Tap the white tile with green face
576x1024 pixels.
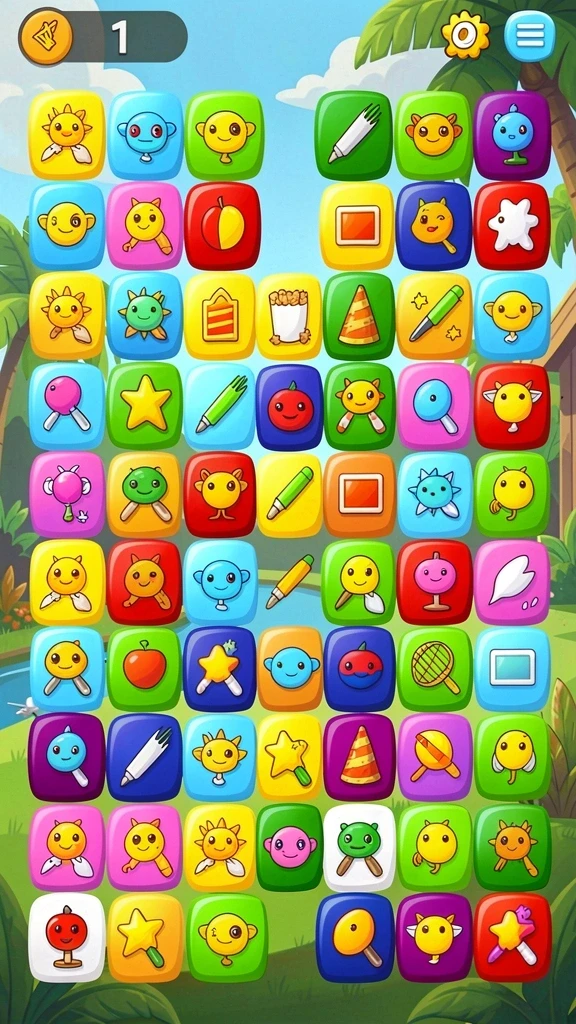click(359, 848)
